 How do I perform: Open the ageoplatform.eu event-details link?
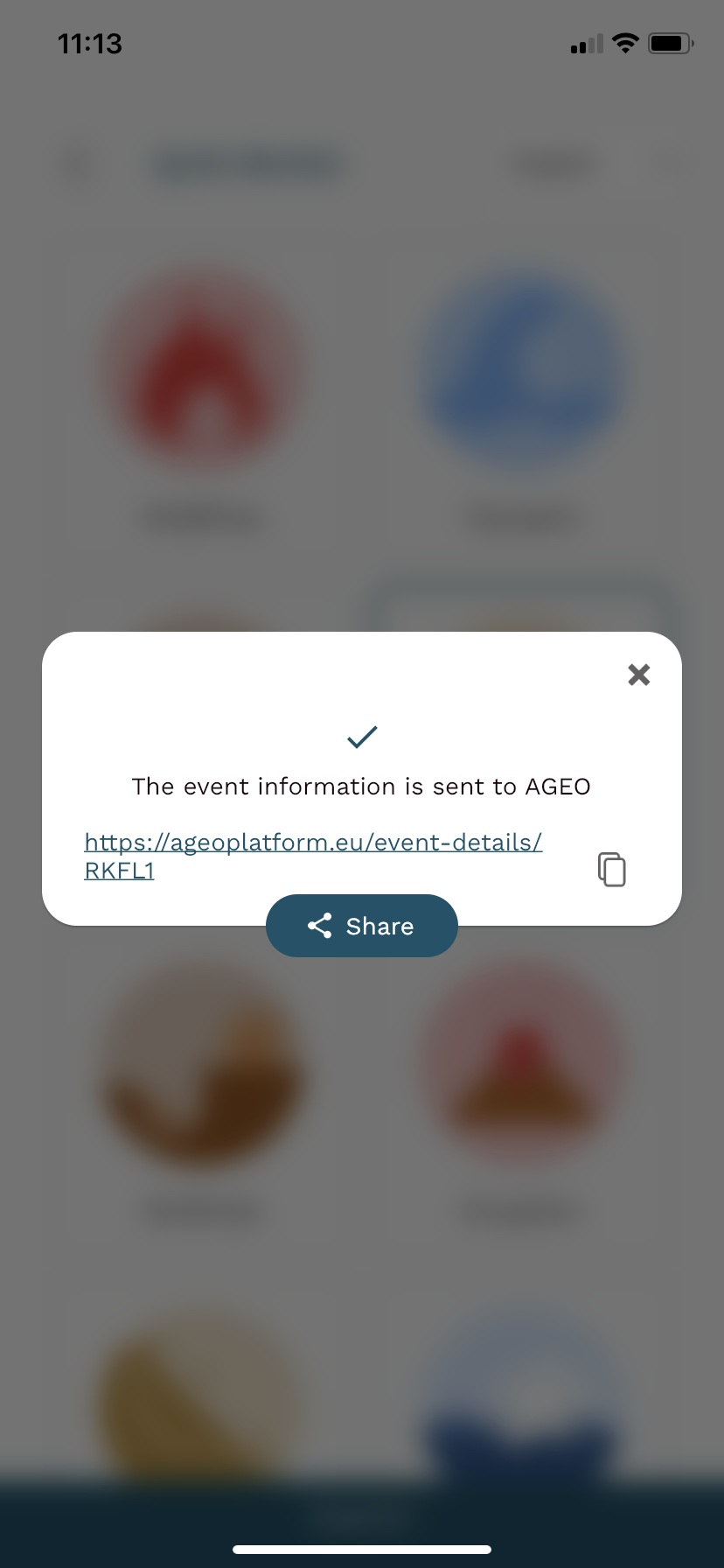point(313,856)
